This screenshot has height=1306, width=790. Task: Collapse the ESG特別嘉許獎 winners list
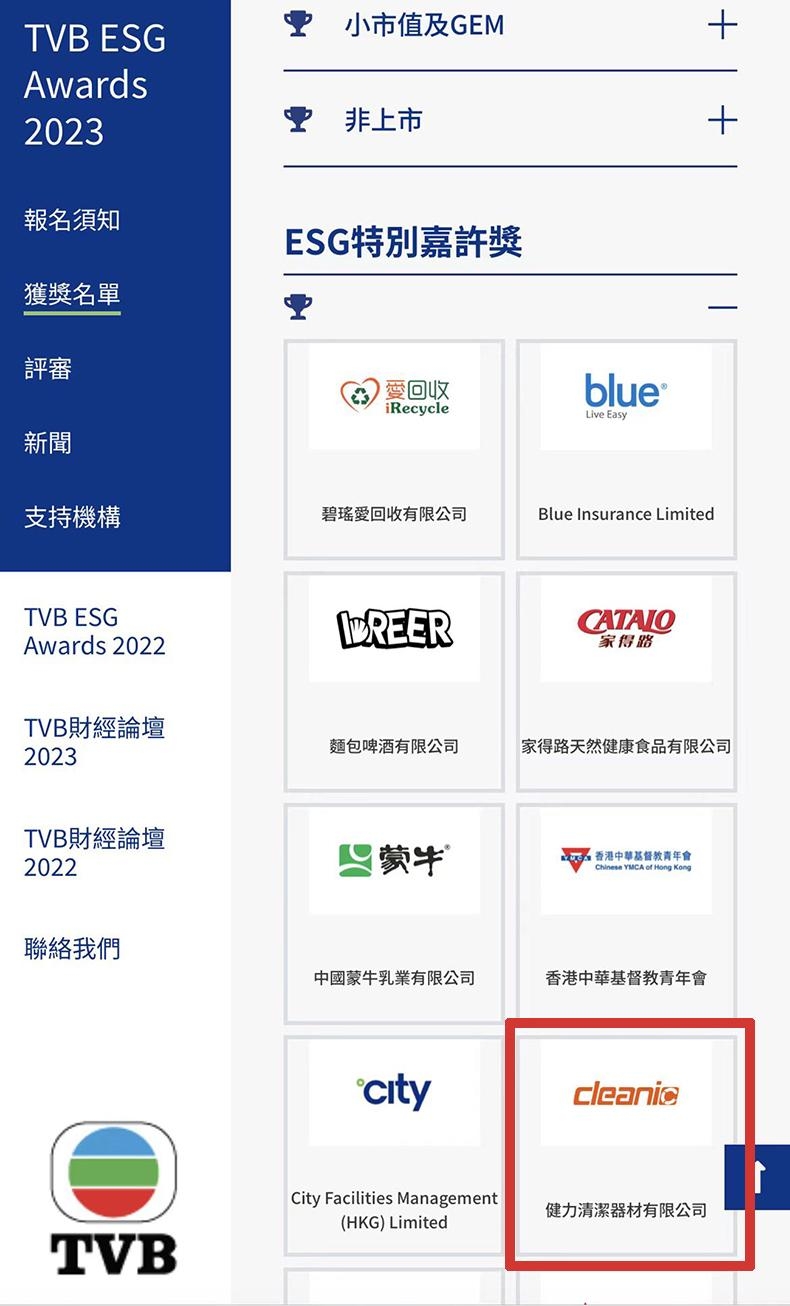[721, 307]
